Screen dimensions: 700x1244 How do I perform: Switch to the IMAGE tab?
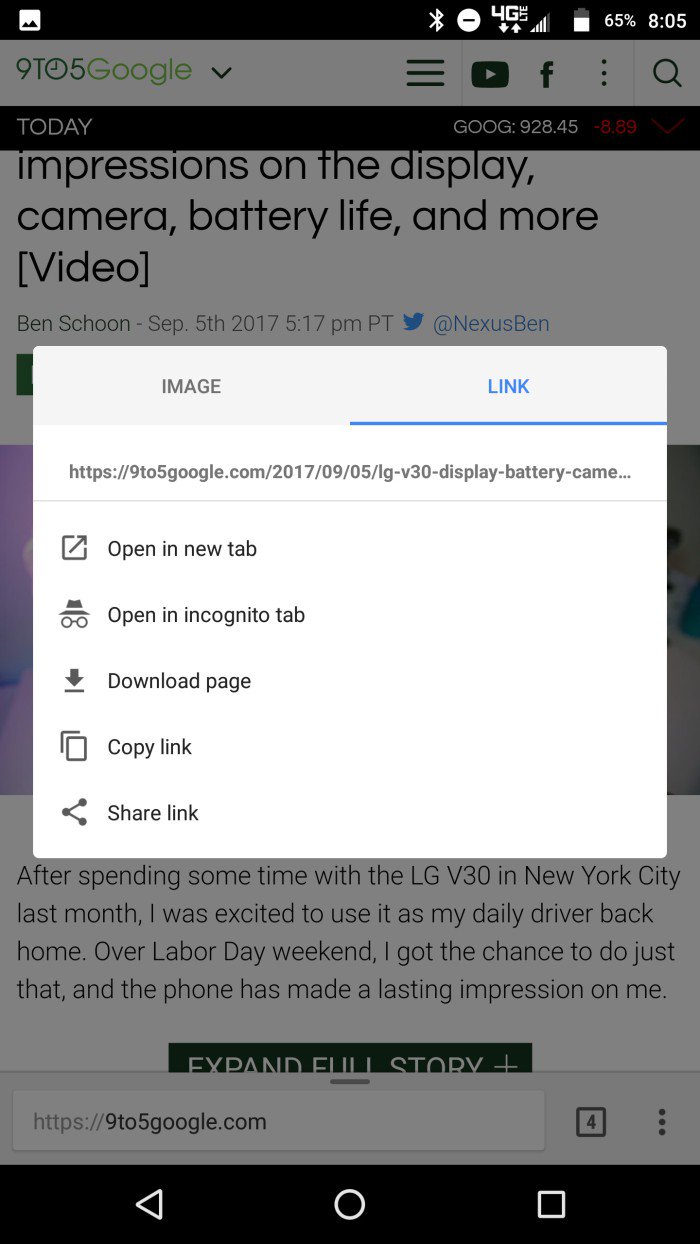[x=191, y=386]
